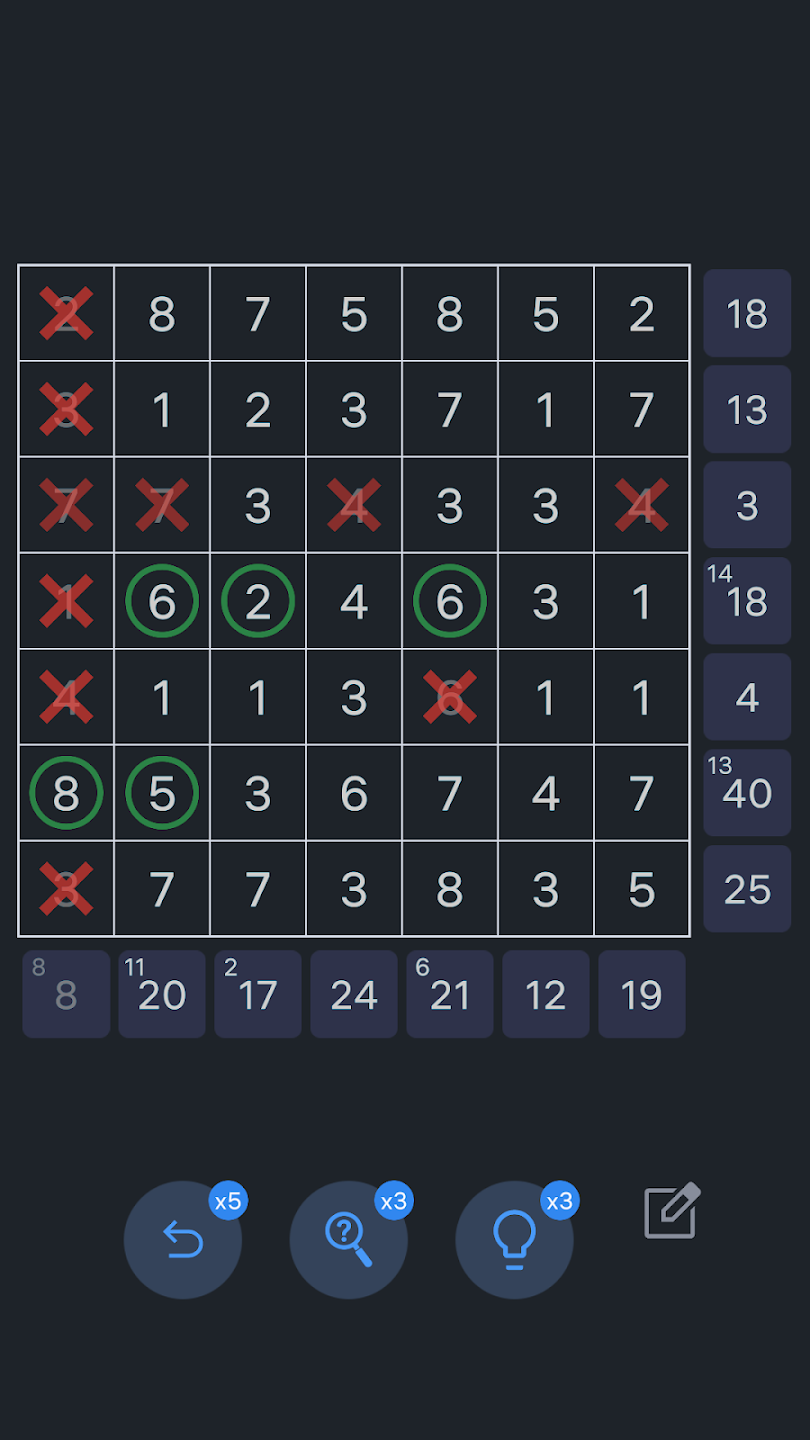The image size is (810, 1440).
Task: Select the 4 in the column summing to 12
Action: coord(546,793)
